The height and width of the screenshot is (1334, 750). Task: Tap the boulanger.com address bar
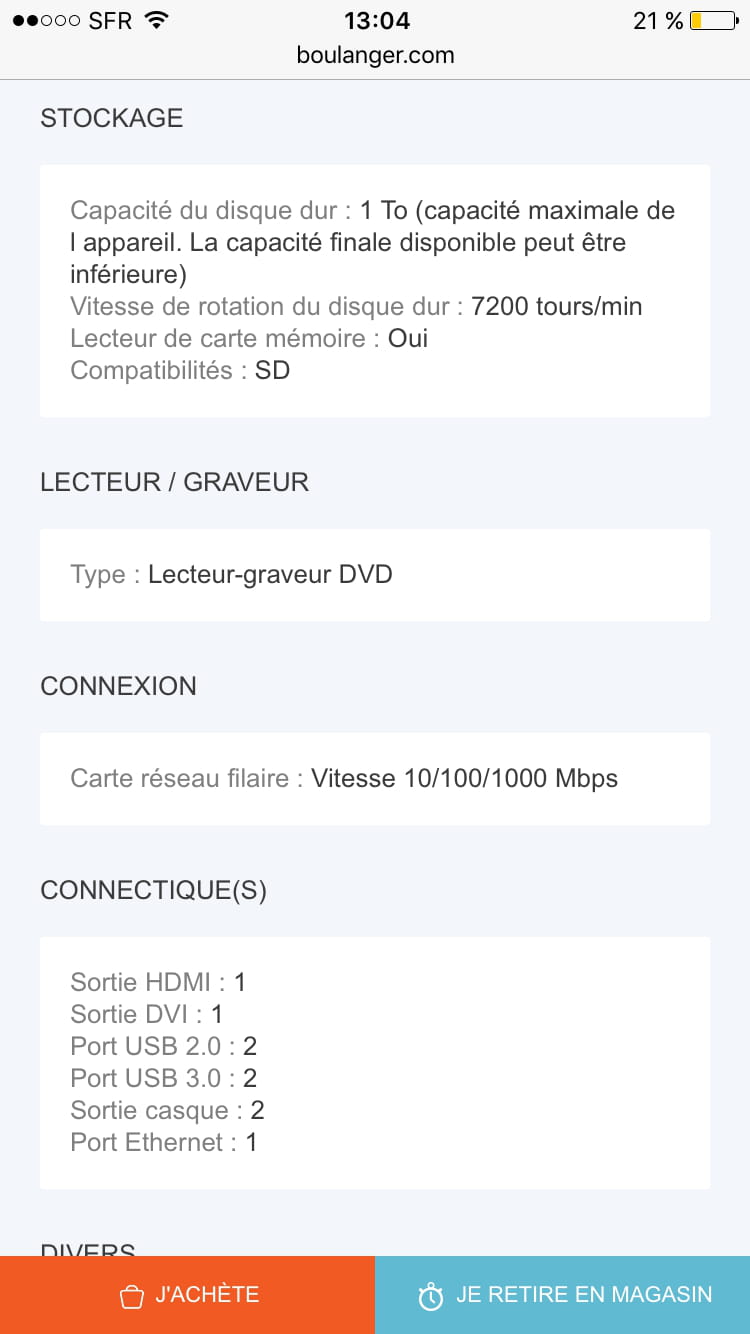(375, 55)
